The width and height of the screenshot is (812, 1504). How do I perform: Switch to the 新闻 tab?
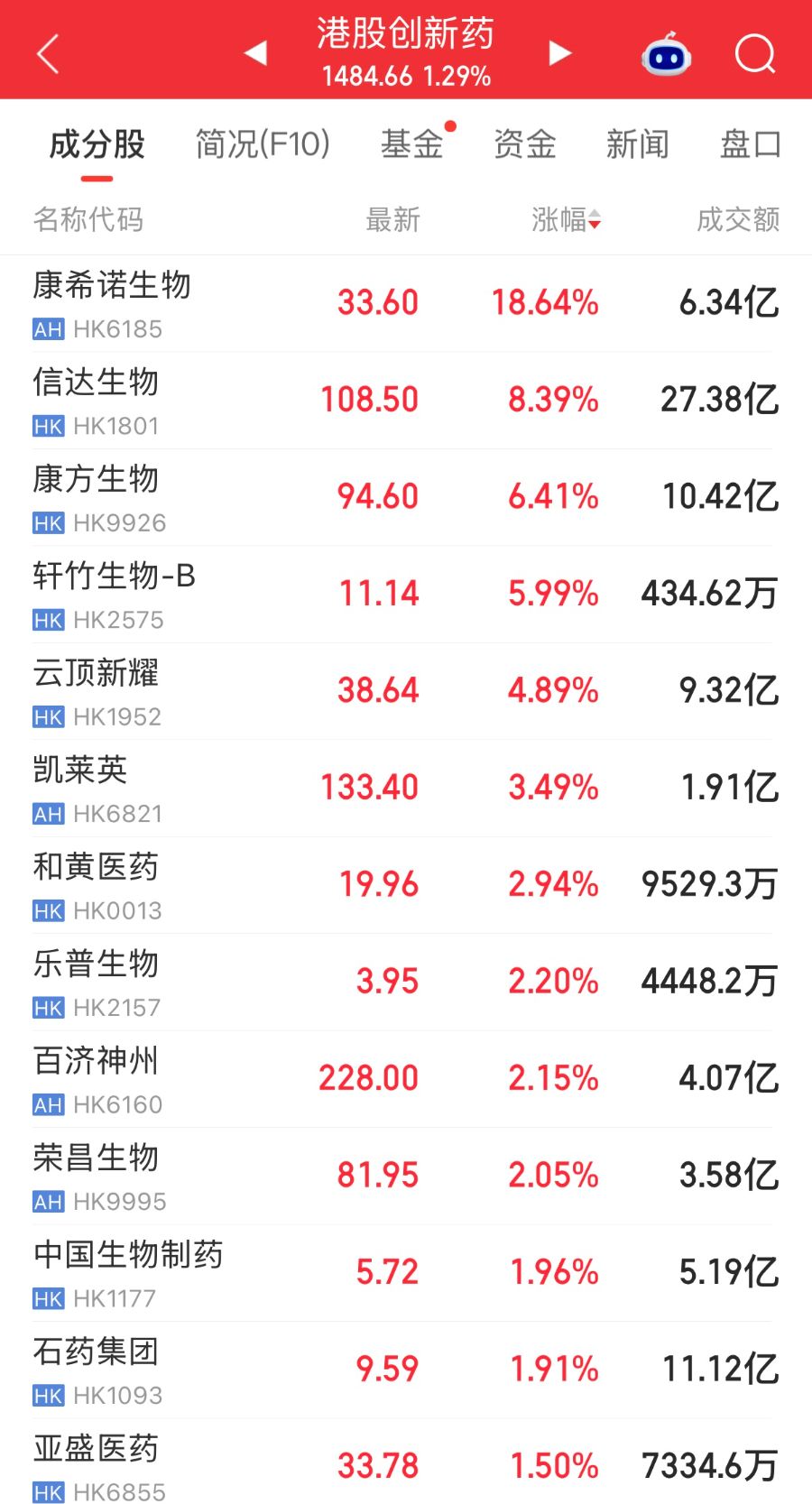(x=638, y=144)
